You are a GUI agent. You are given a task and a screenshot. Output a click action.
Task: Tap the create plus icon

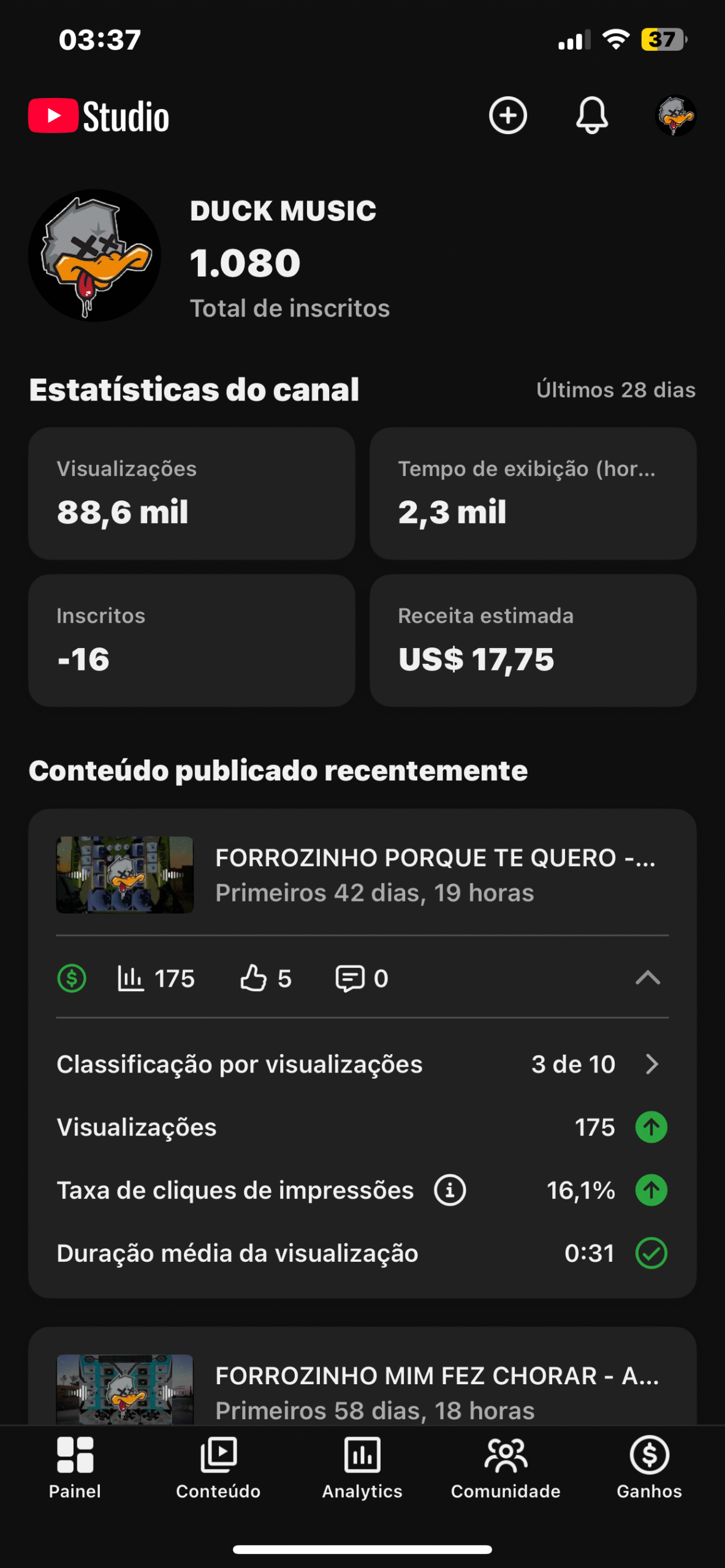(x=507, y=115)
